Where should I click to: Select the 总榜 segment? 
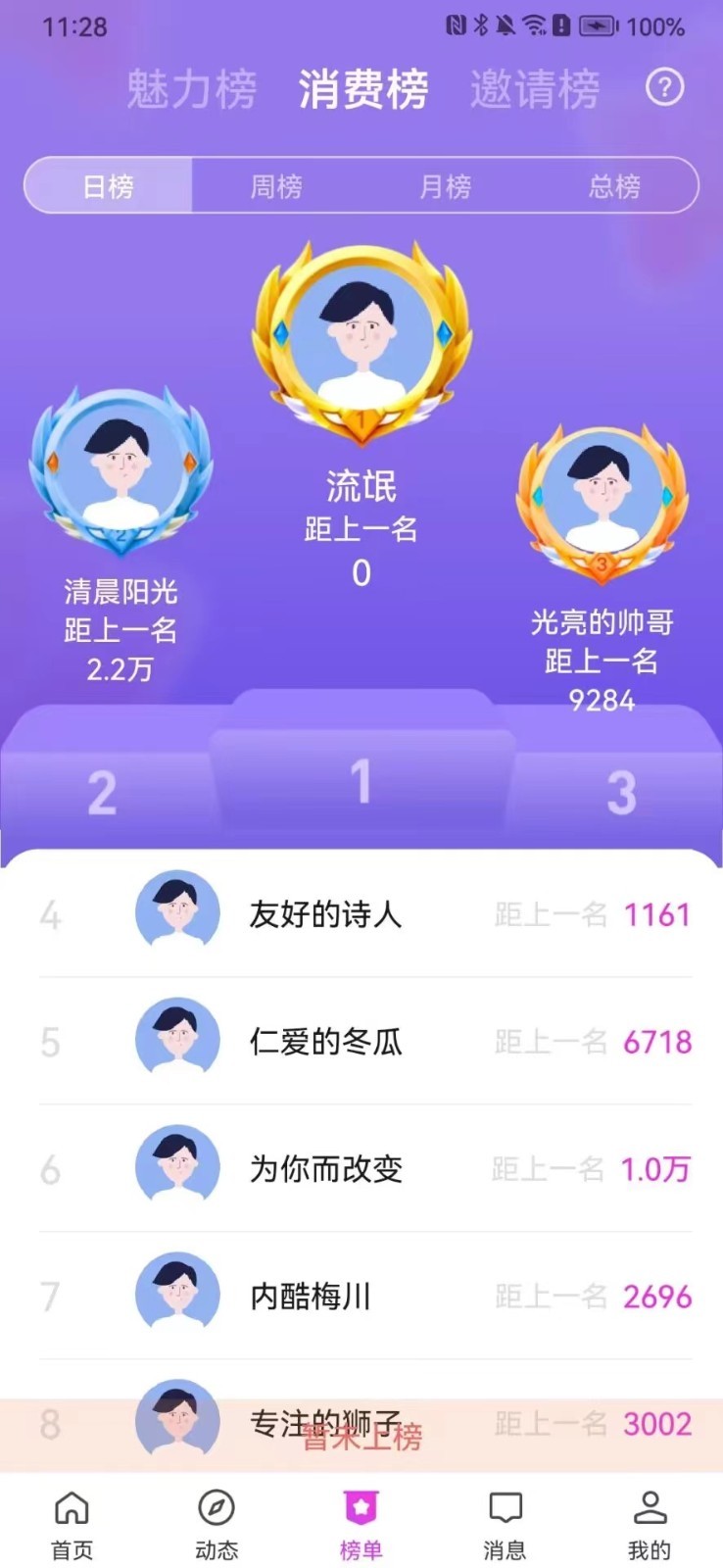(x=614, y=185)
